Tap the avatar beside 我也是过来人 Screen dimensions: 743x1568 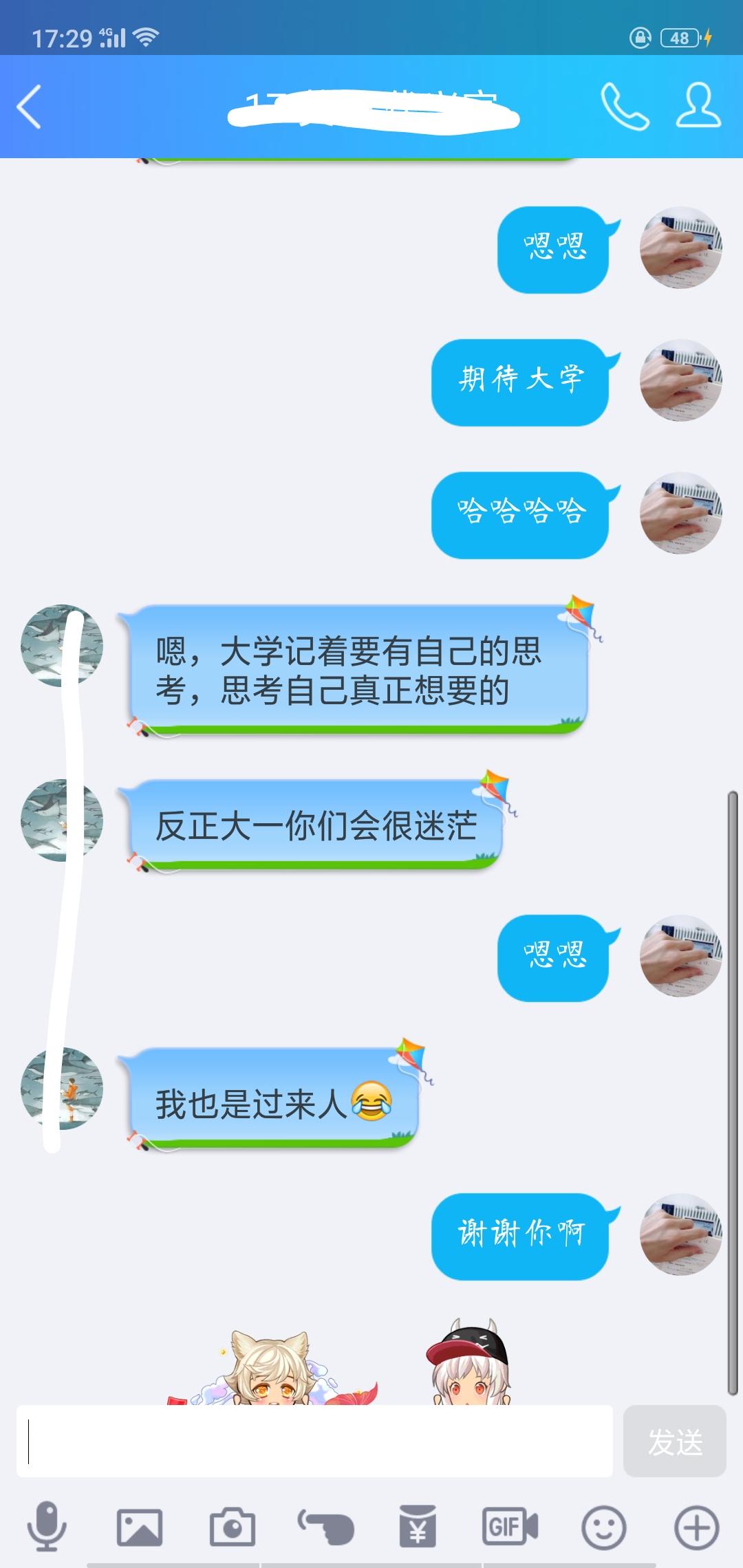pyautogui.click(x=62, y=1089)
